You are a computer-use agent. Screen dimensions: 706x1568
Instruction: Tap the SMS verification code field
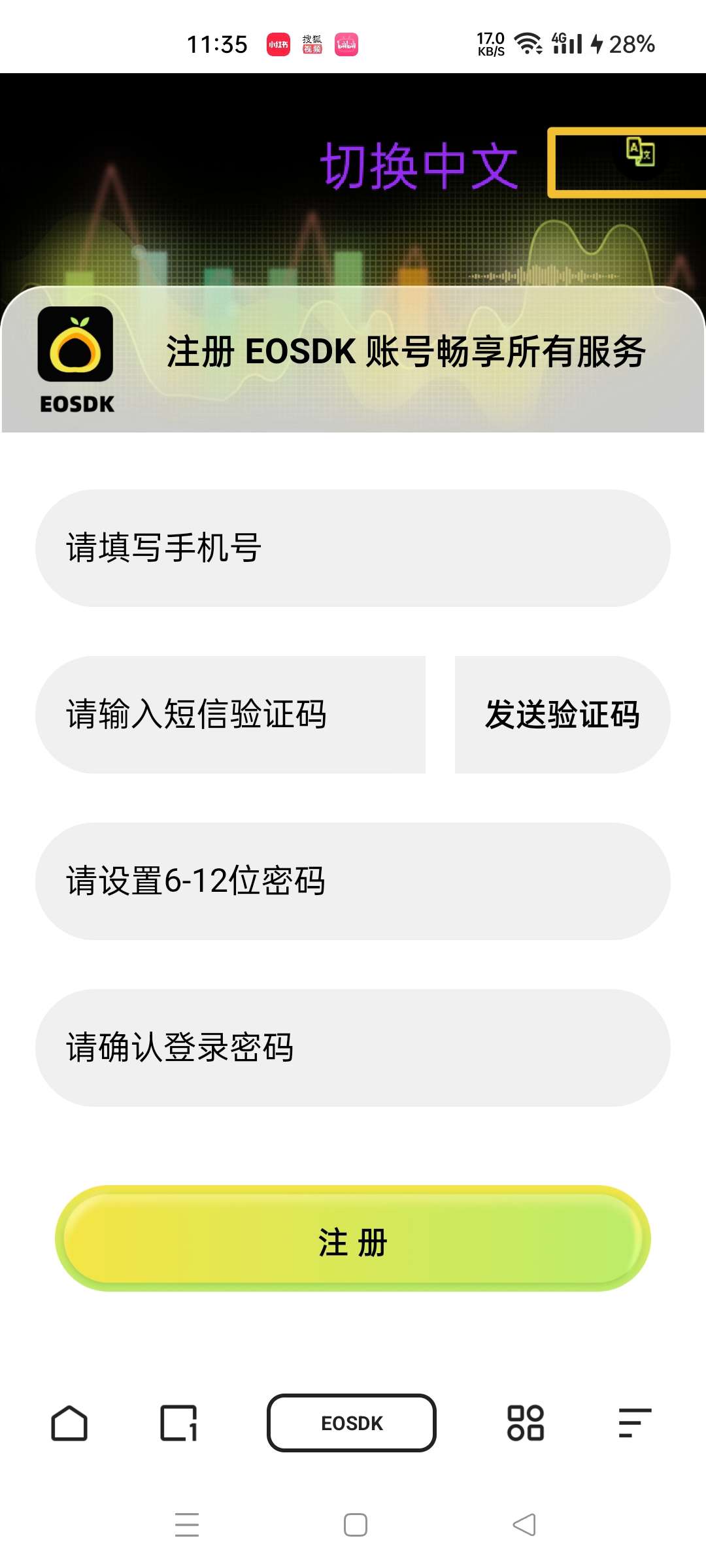[x=231, y=715]
